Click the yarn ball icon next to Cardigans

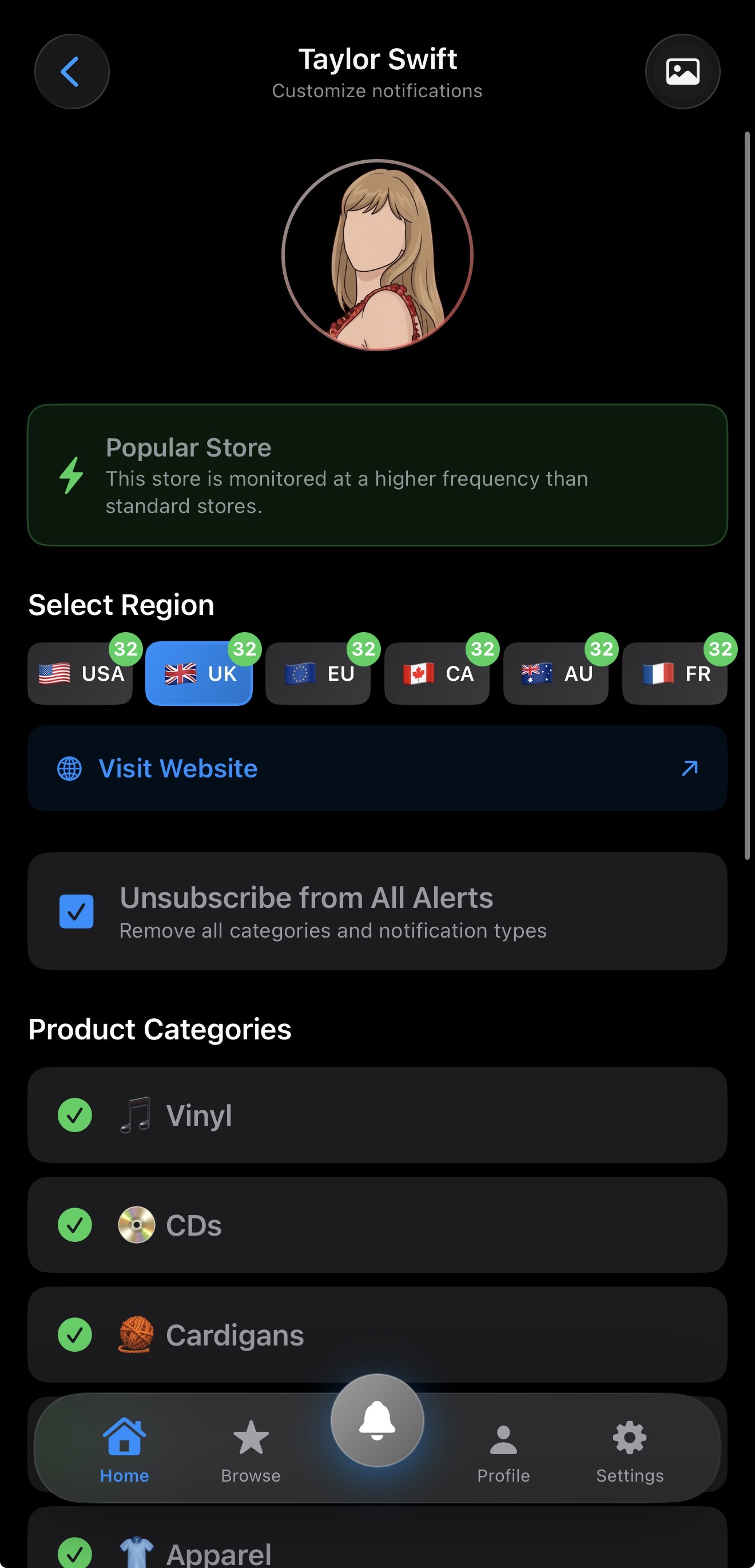pyautogui.click(x=137, y=1334)
